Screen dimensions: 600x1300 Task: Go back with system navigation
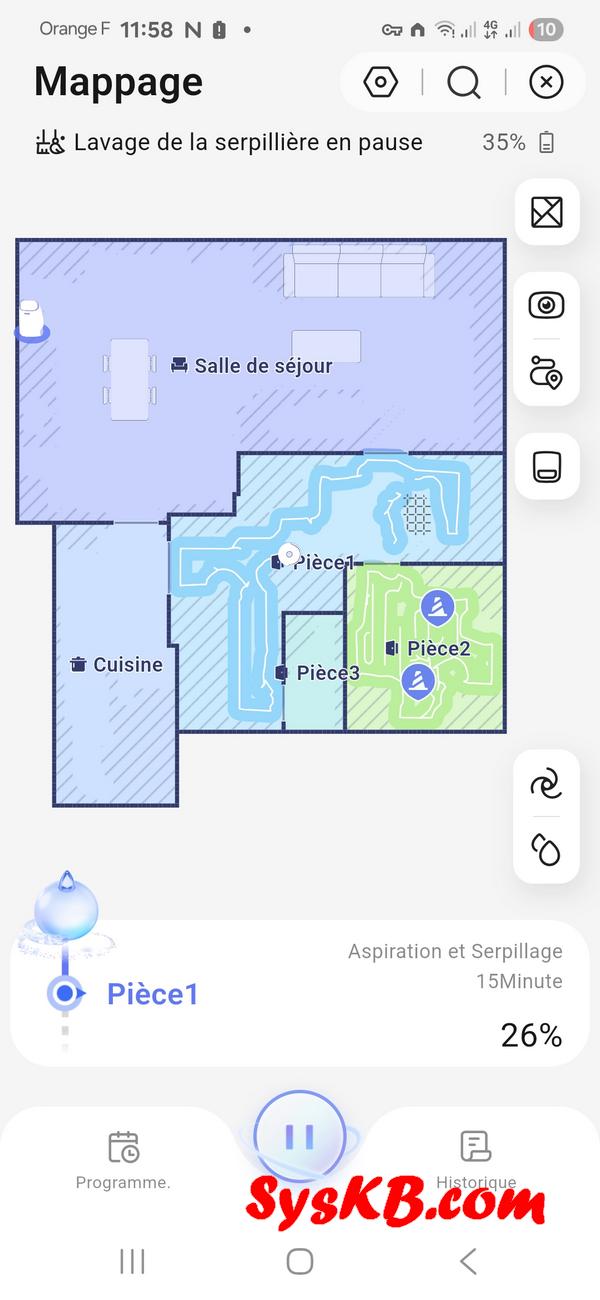point(468,1261)
